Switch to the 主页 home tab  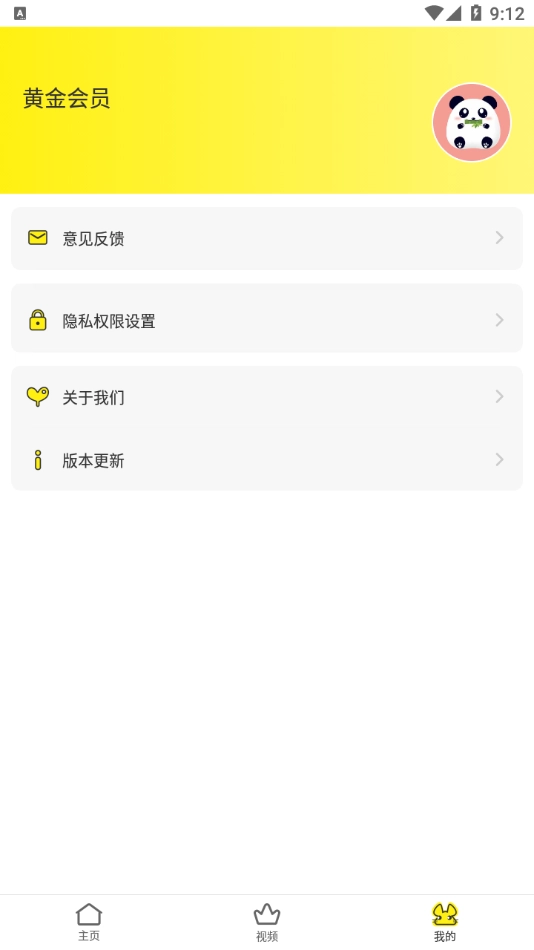pyautogui.click(x=89, y=922)
